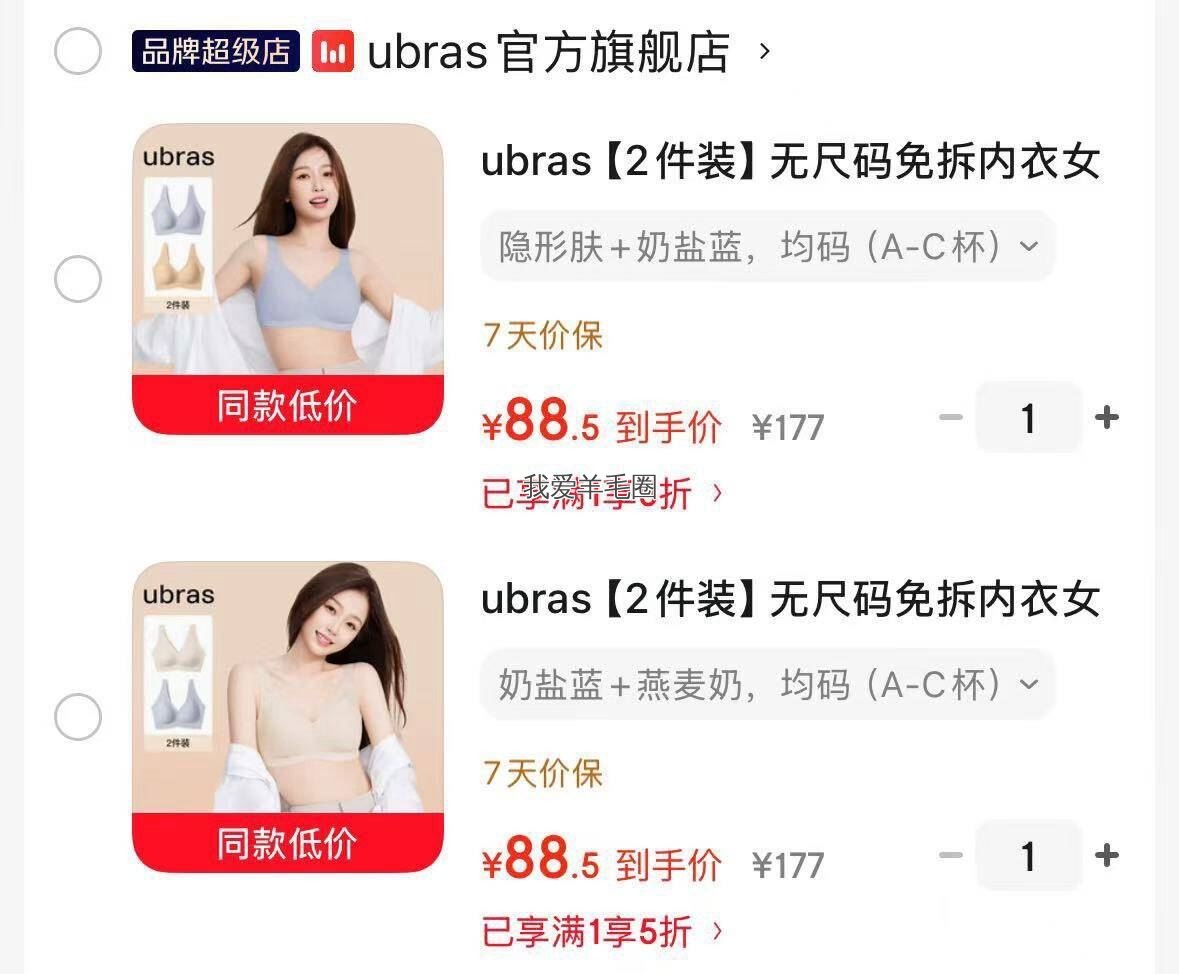Check the 隐形肤+奶盐蓝 bra set item
Viewport: 1179px width, 974px height.
click(78, 279)
